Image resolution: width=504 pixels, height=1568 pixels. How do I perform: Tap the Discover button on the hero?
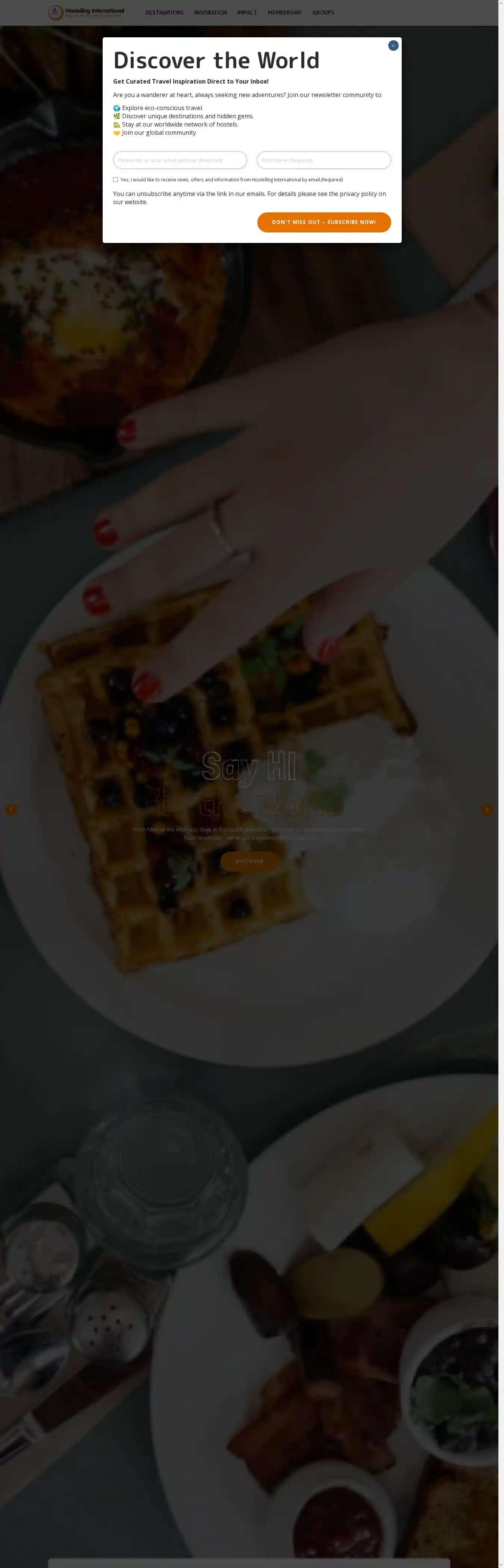click(249, 861)
